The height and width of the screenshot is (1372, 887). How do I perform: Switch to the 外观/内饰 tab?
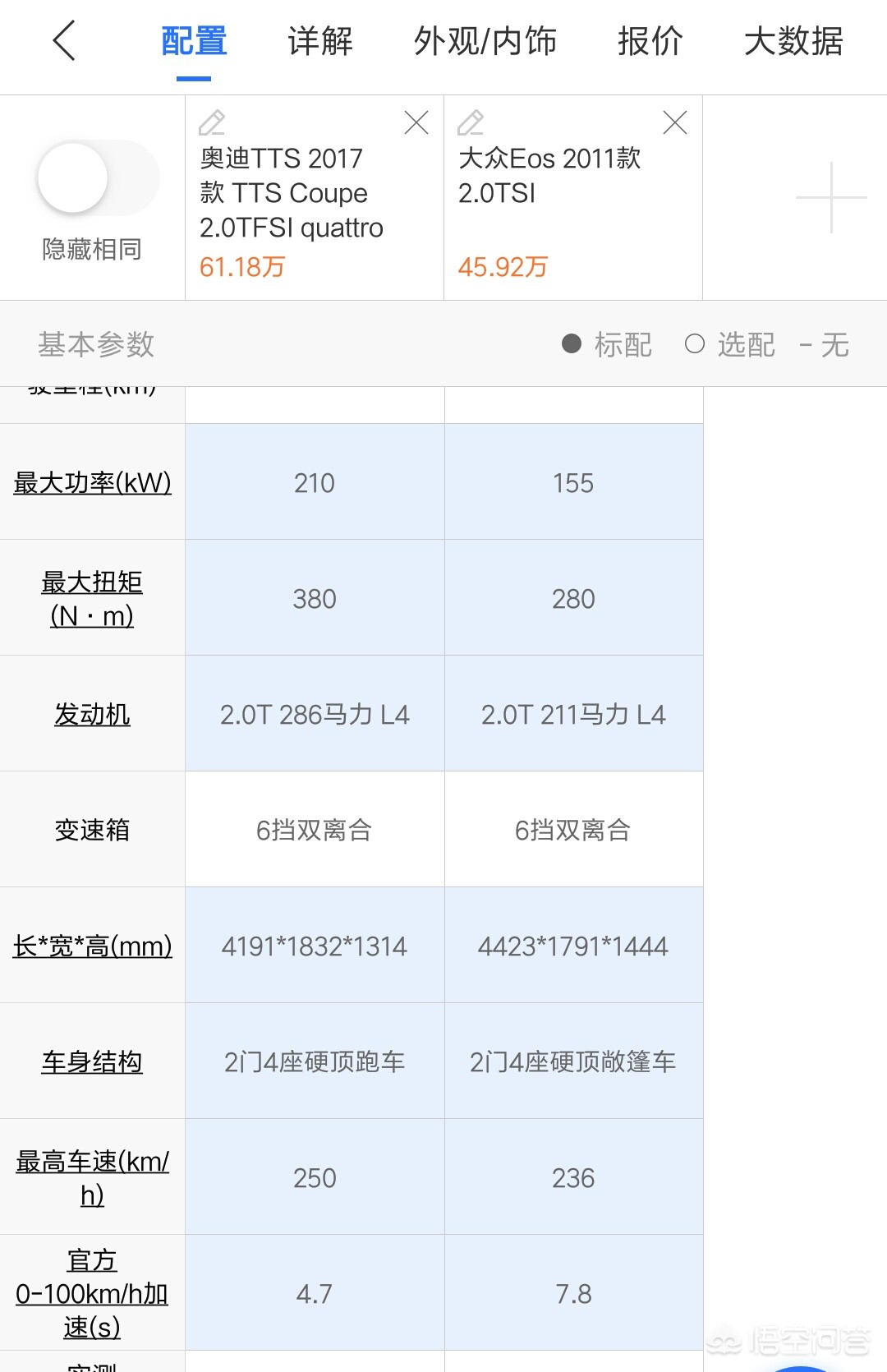(485, 41)
